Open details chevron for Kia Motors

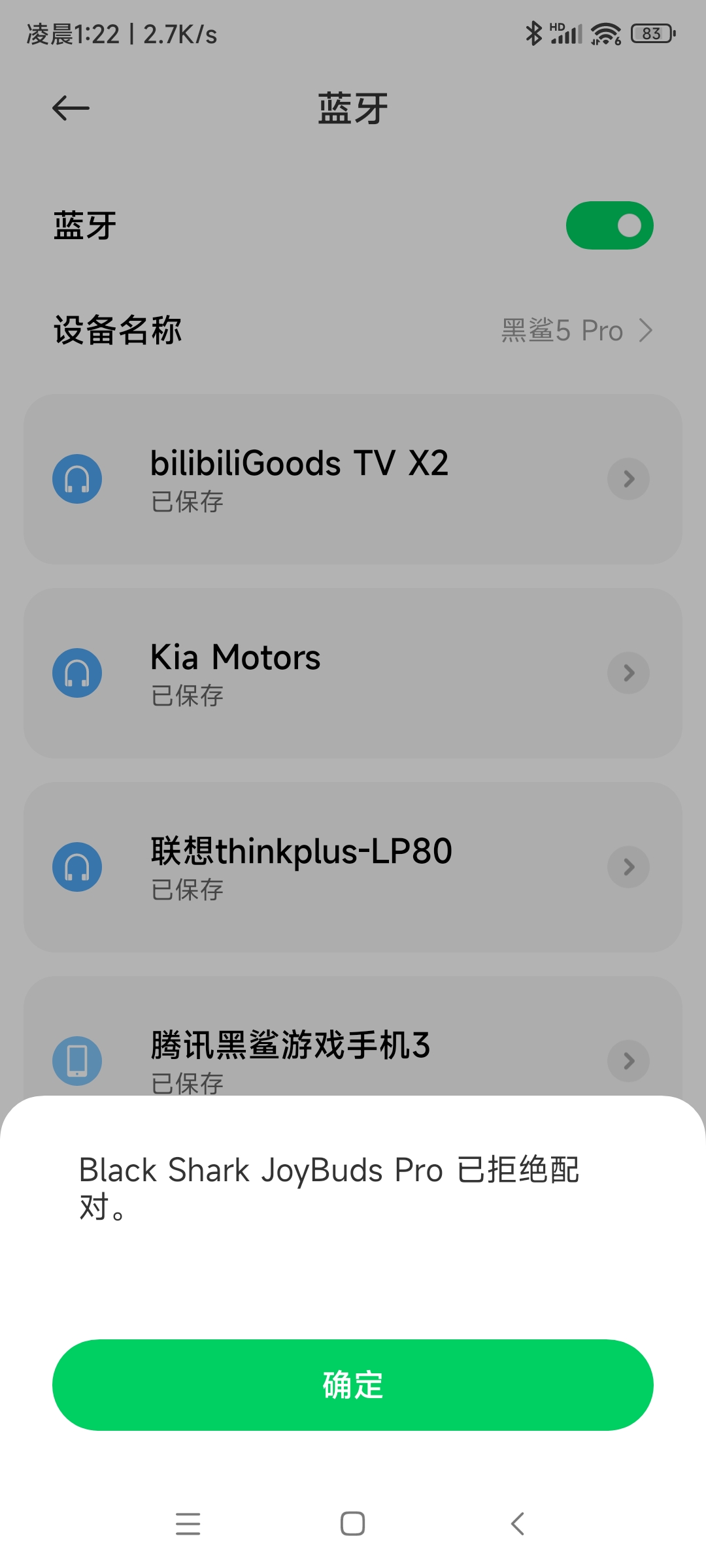coord(628,673)
